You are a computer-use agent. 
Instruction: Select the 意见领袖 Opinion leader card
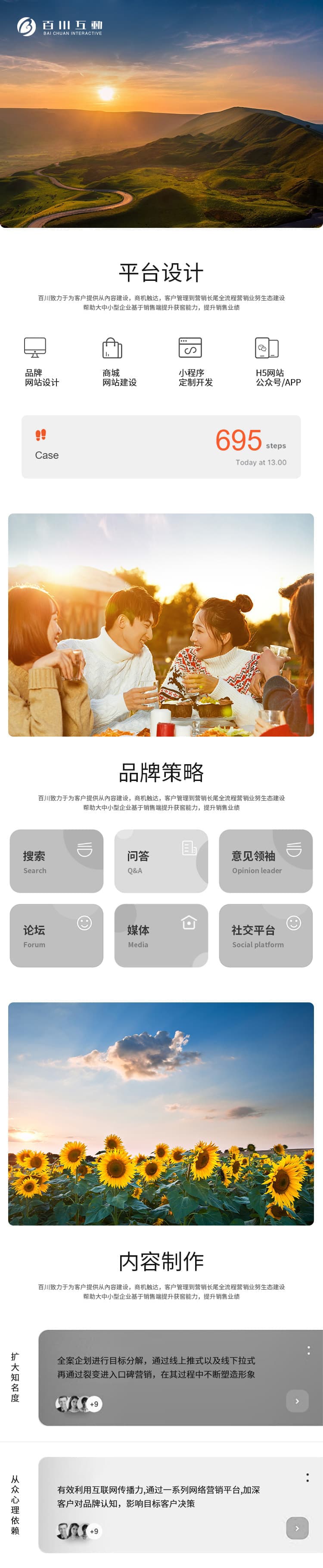point(266,861)
